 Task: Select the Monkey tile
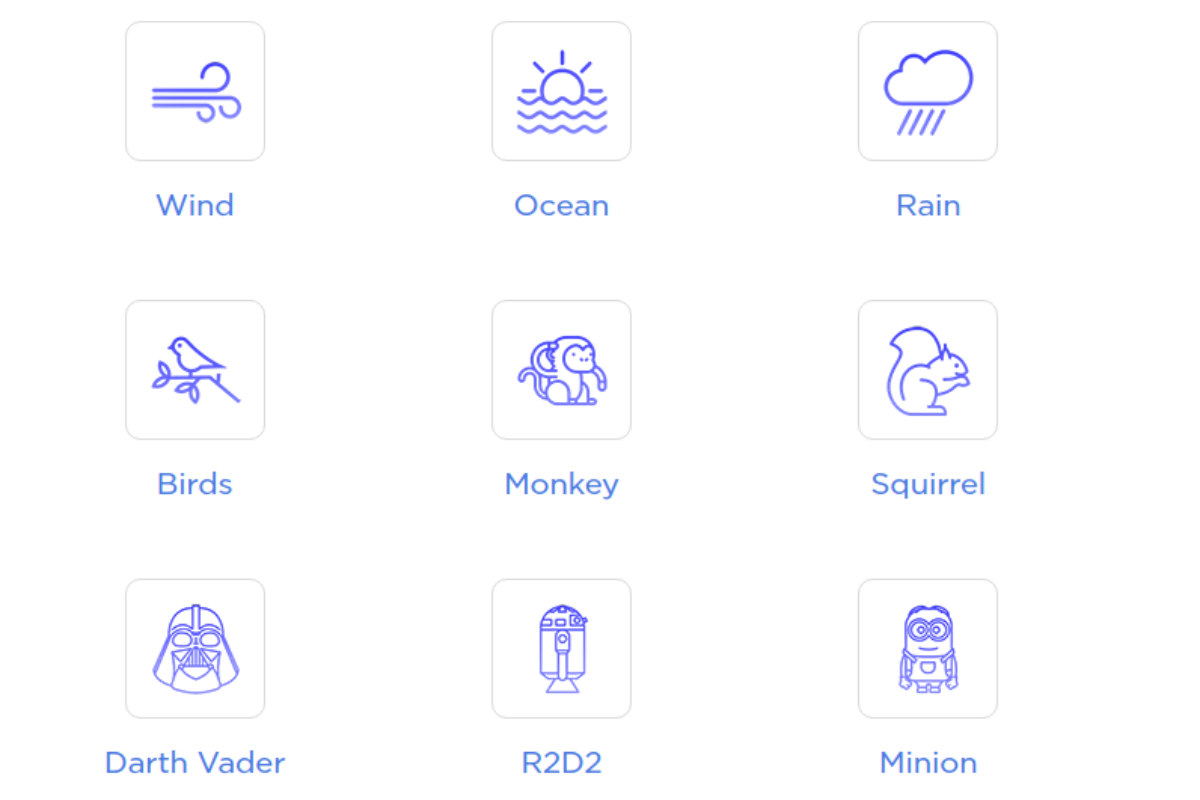[561, 370]
